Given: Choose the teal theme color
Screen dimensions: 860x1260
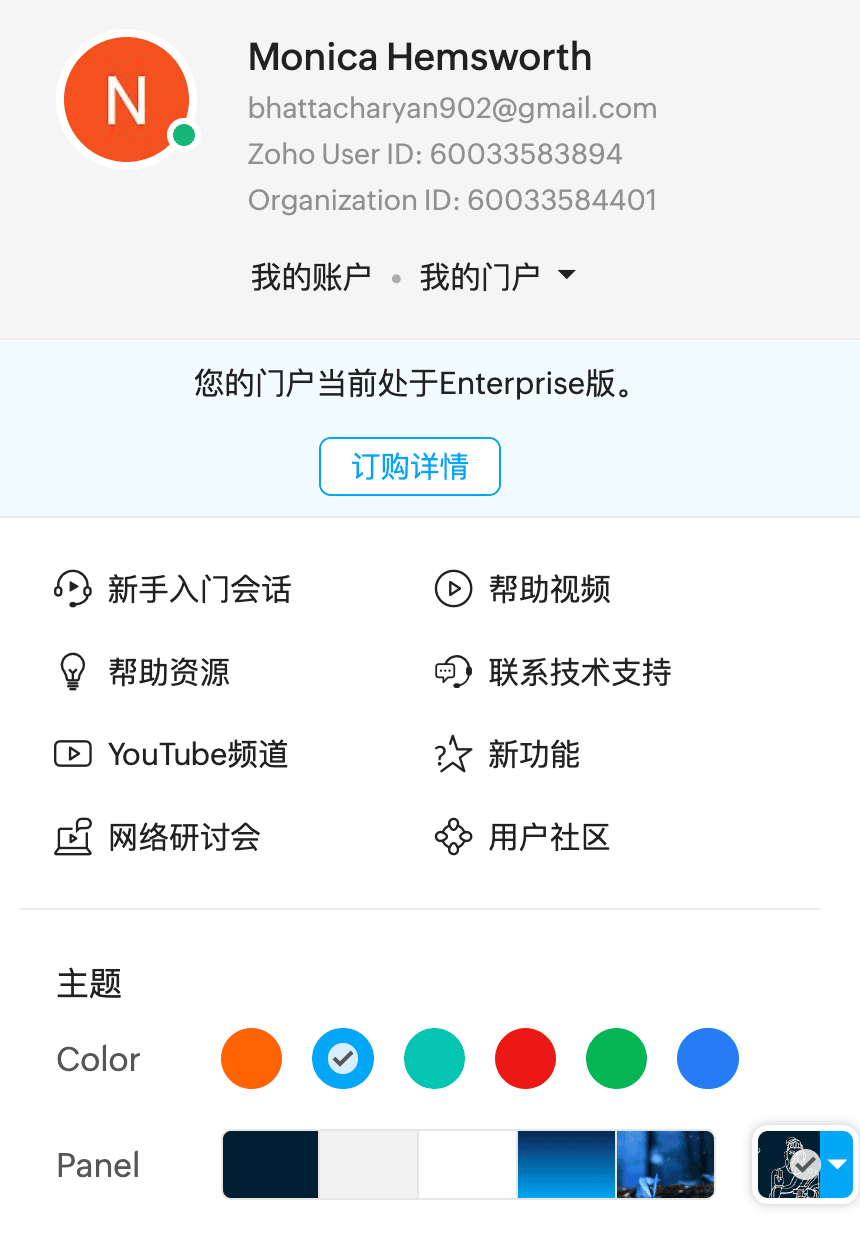Looking at the screenshot, I should click(434, 1058).
